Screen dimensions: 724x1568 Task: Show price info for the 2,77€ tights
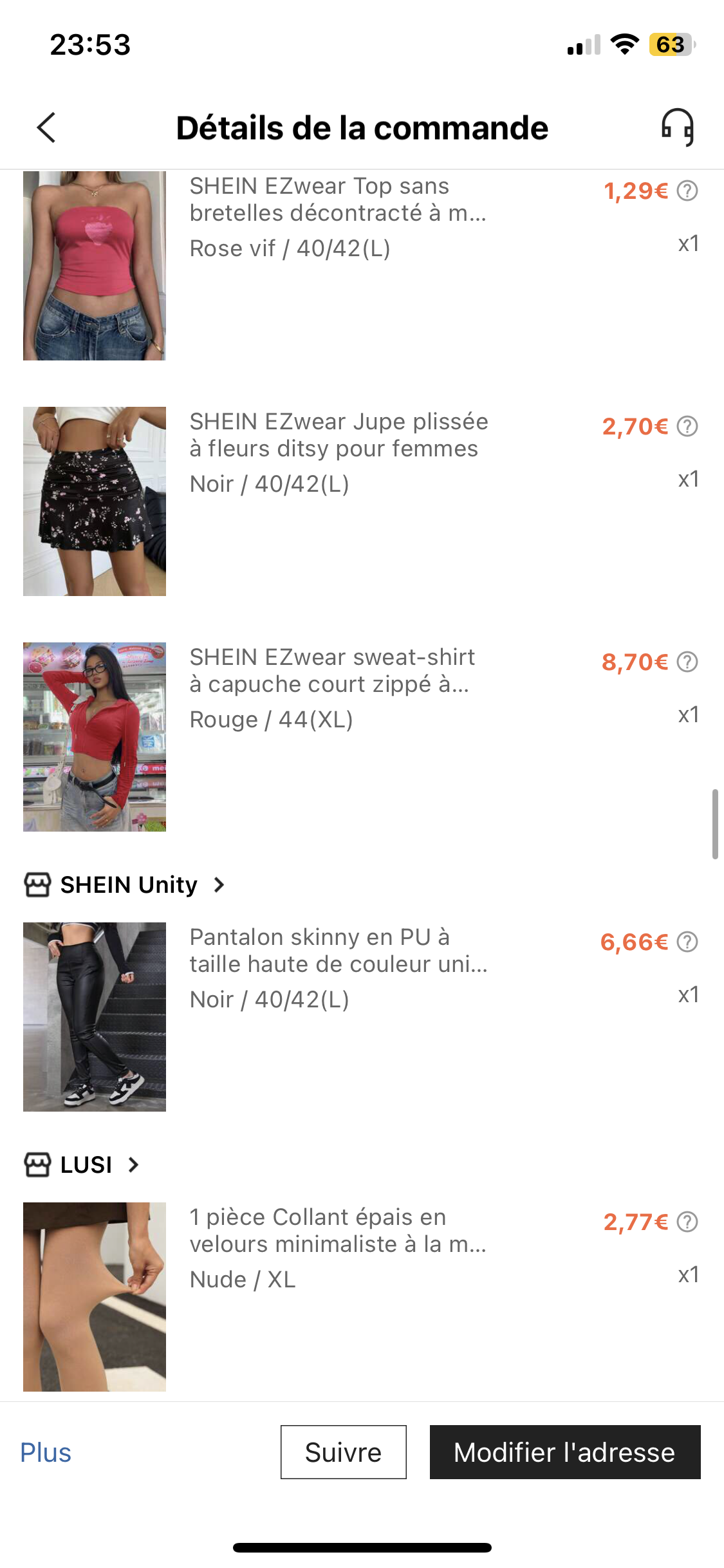point(687,1222)
